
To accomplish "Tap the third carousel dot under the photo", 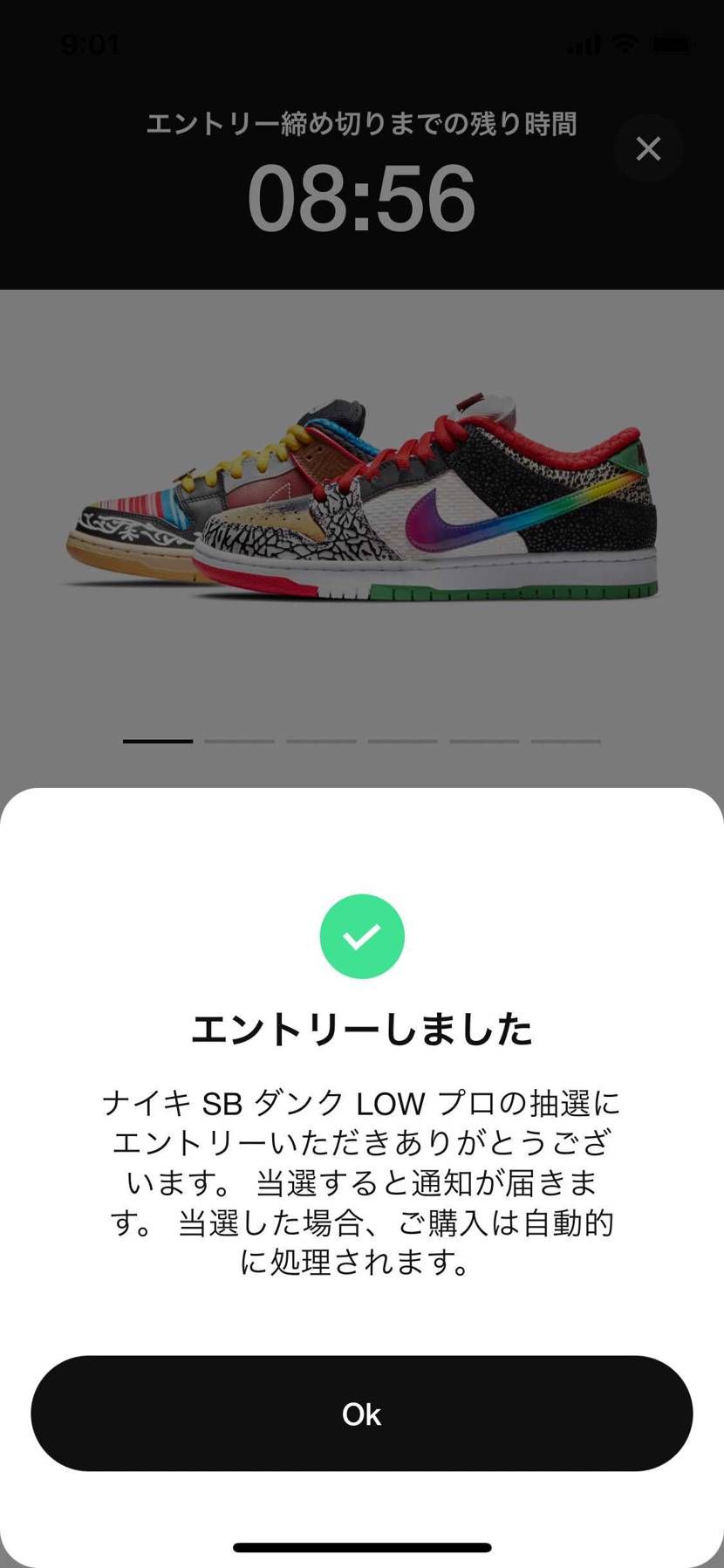I will pyautogui.click(x=321, y=740).
